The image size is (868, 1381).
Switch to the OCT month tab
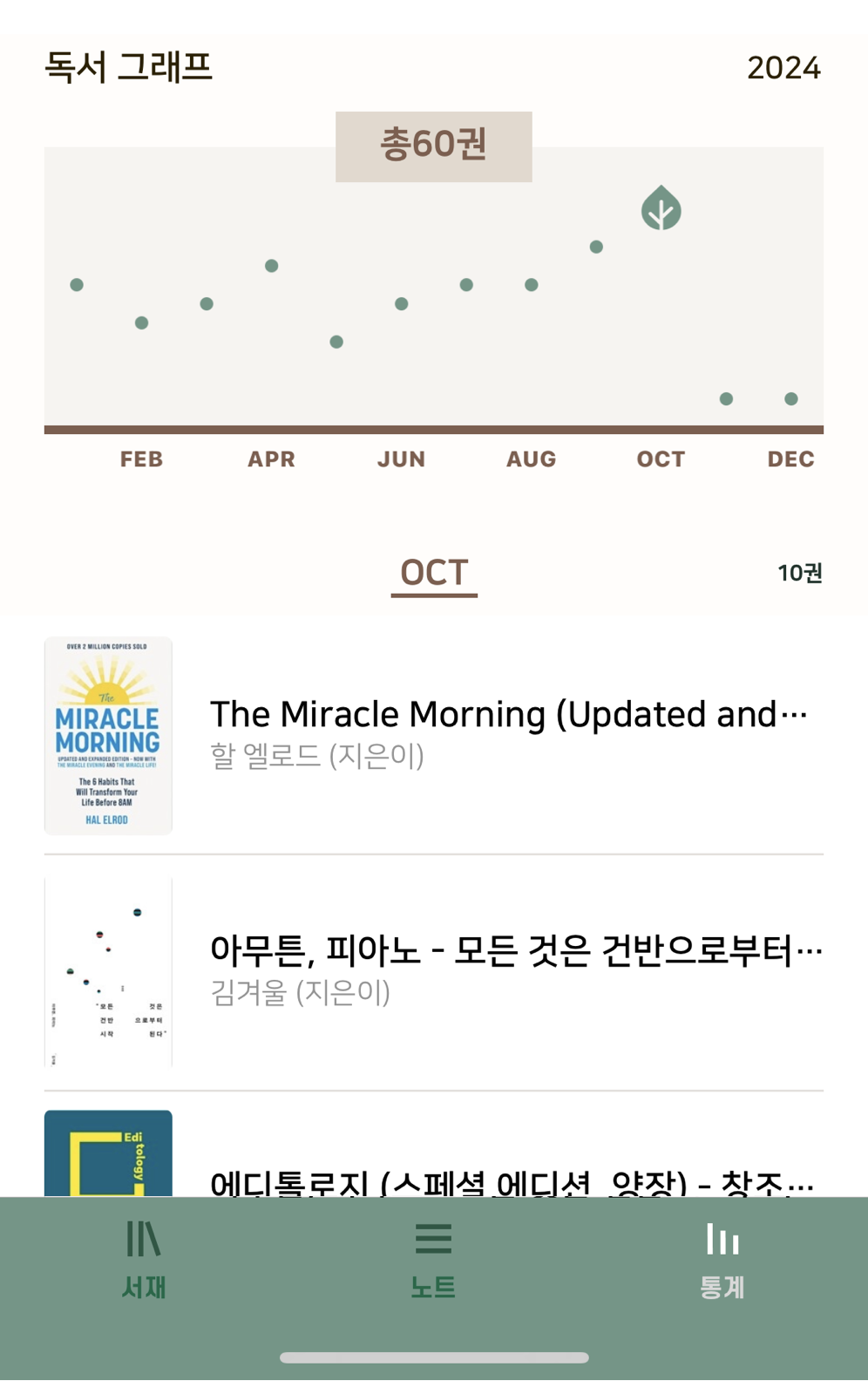(434, 573)
